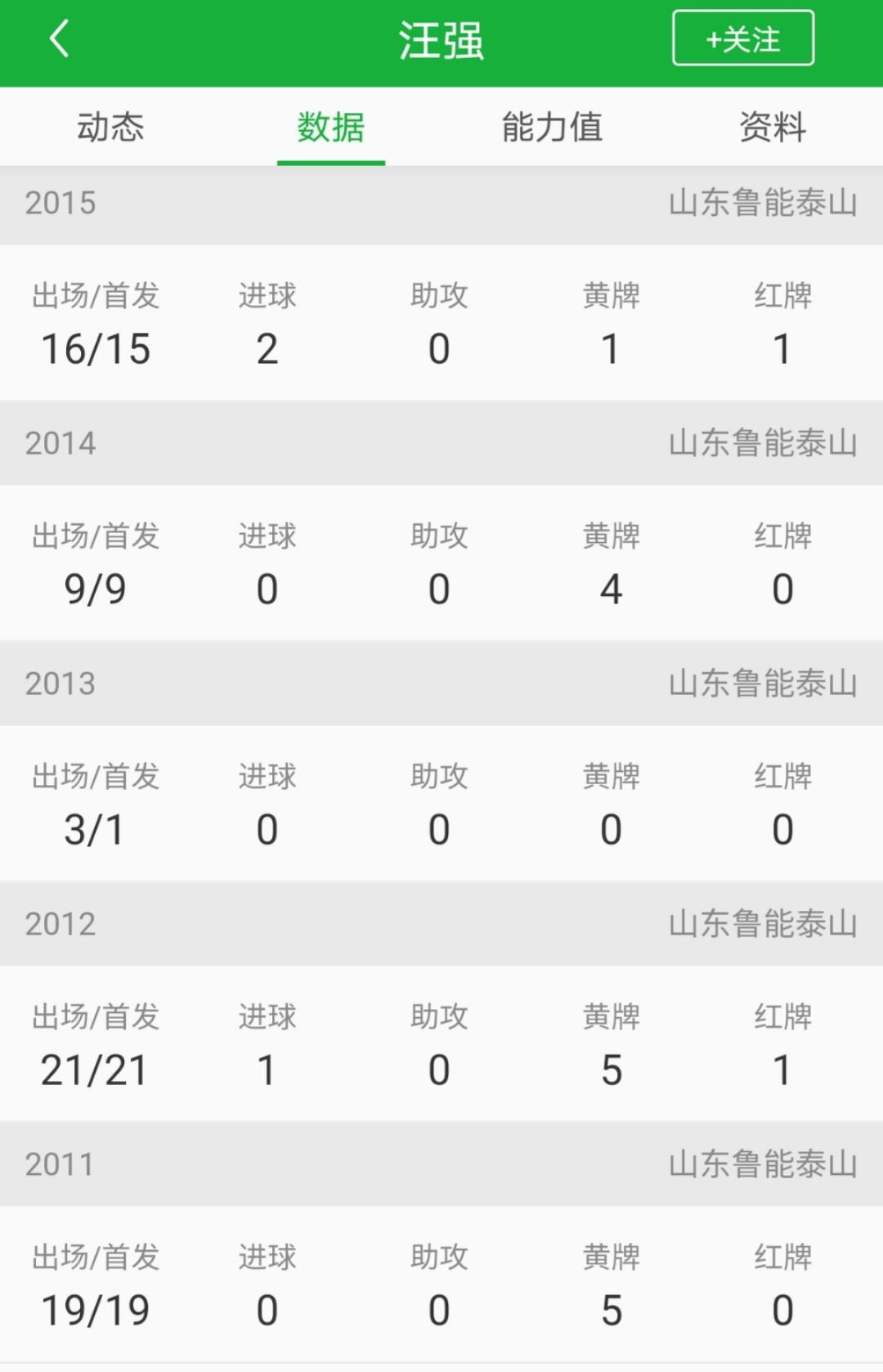Screen dimensions: 883x1372
Task: Tap the 黄牌 count 4 for 2014
Action: (x=612, y=587)
